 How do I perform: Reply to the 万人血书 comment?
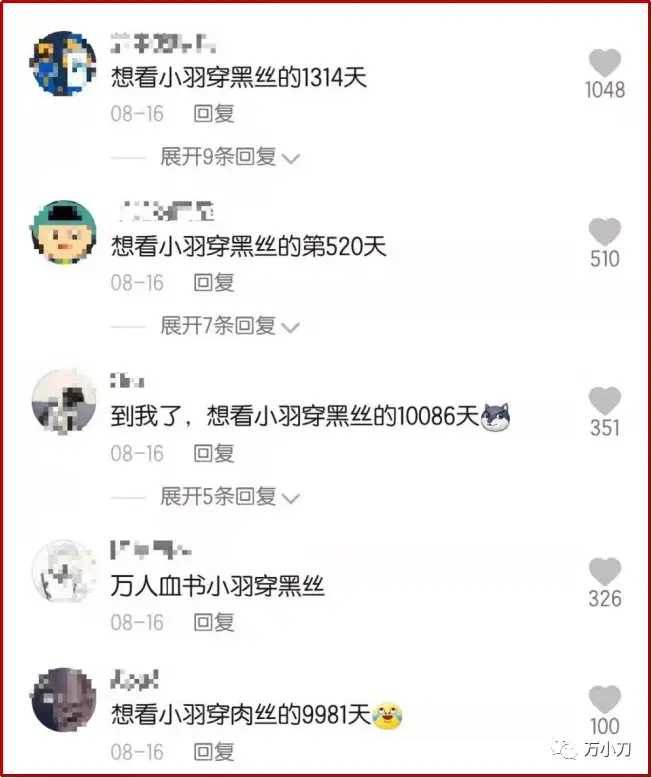(214, 622)
